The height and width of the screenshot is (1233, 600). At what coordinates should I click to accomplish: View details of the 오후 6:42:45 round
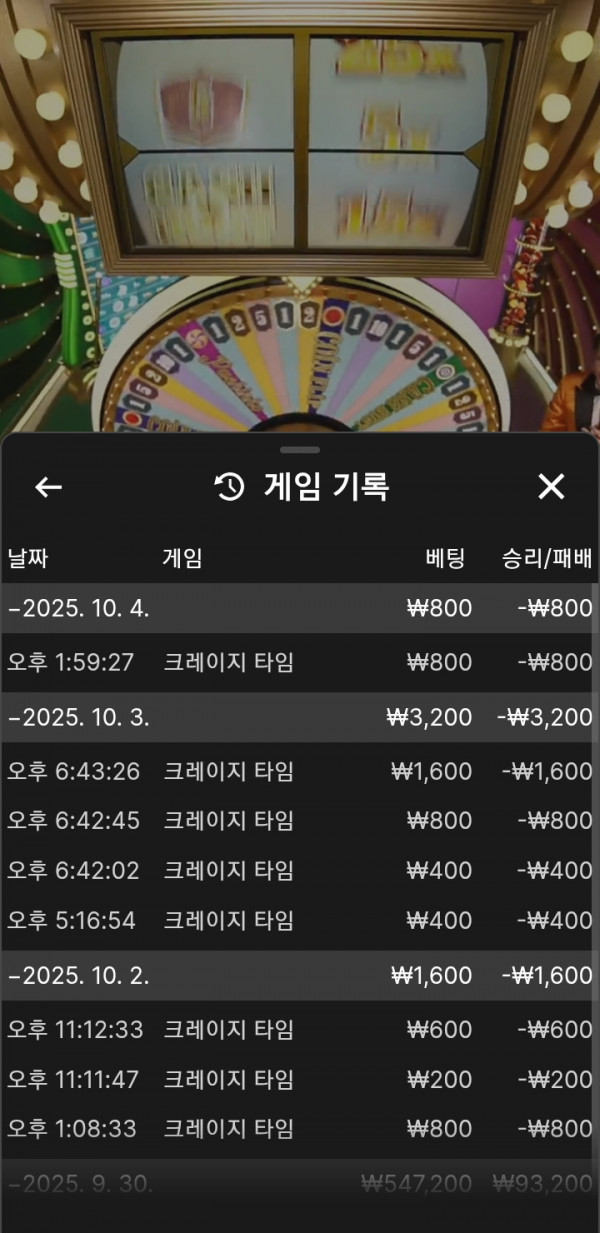pyautogui.click(x=298, y=821)
